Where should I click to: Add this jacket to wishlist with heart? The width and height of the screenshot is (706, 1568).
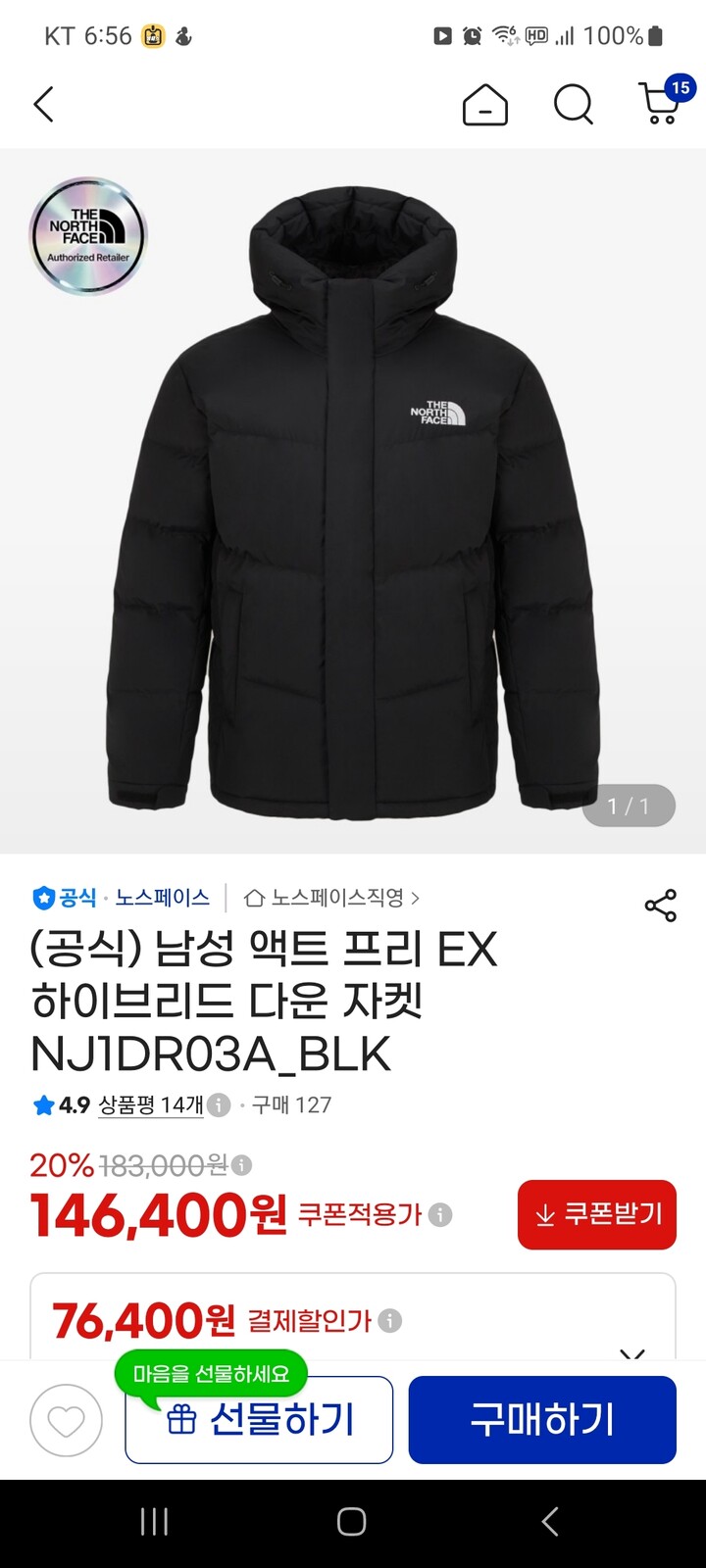point(66,1420)
